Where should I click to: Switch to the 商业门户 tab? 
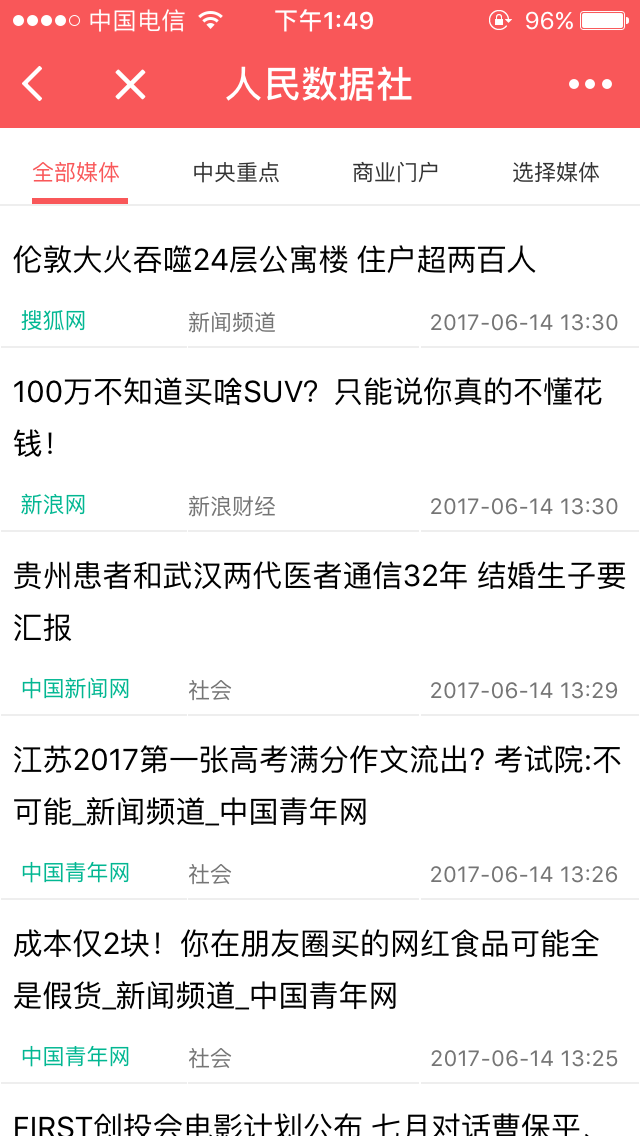click(x=396, y=172)
